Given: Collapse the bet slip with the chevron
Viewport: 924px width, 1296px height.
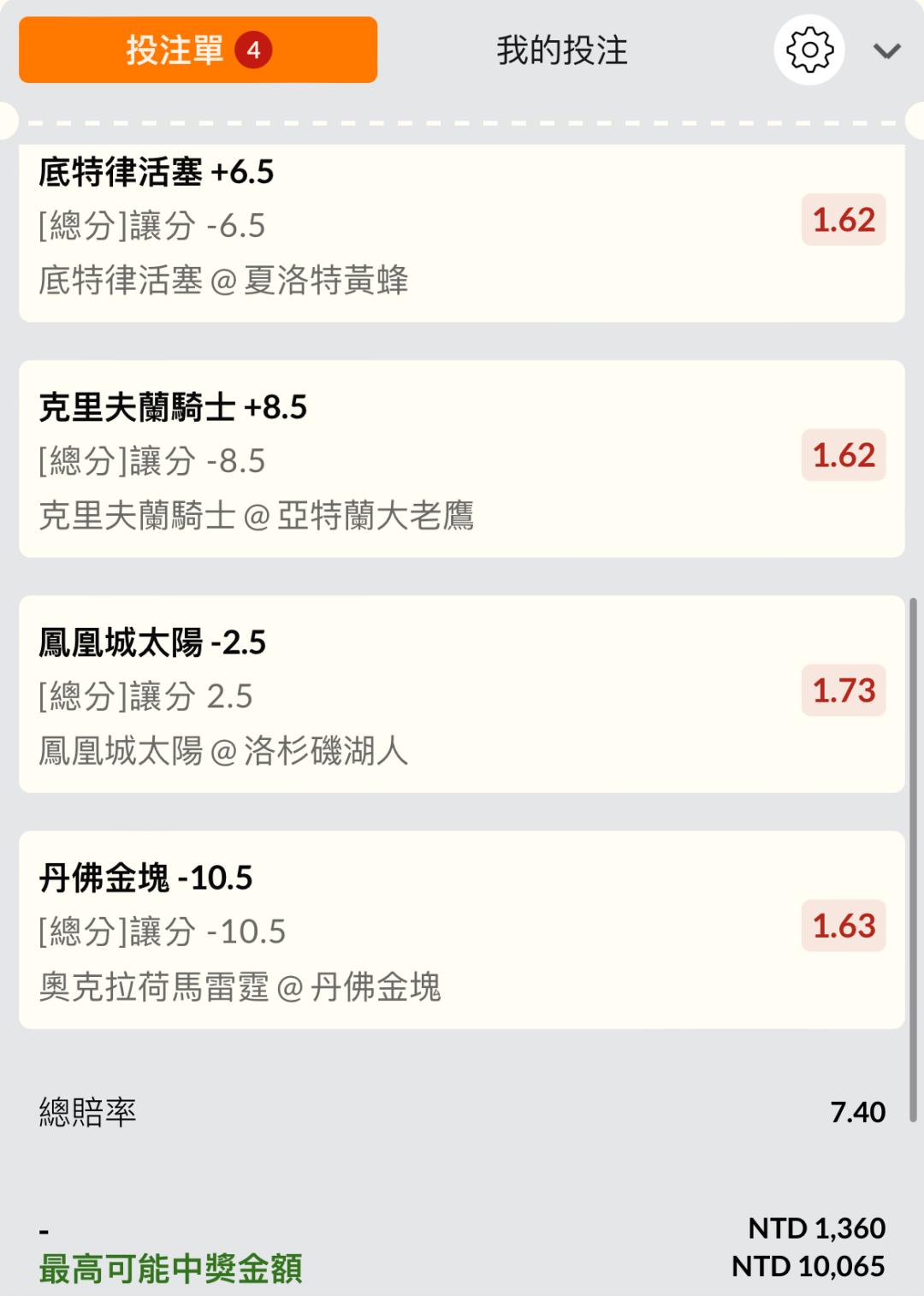Looking at the screenshot, I should 886,51.
